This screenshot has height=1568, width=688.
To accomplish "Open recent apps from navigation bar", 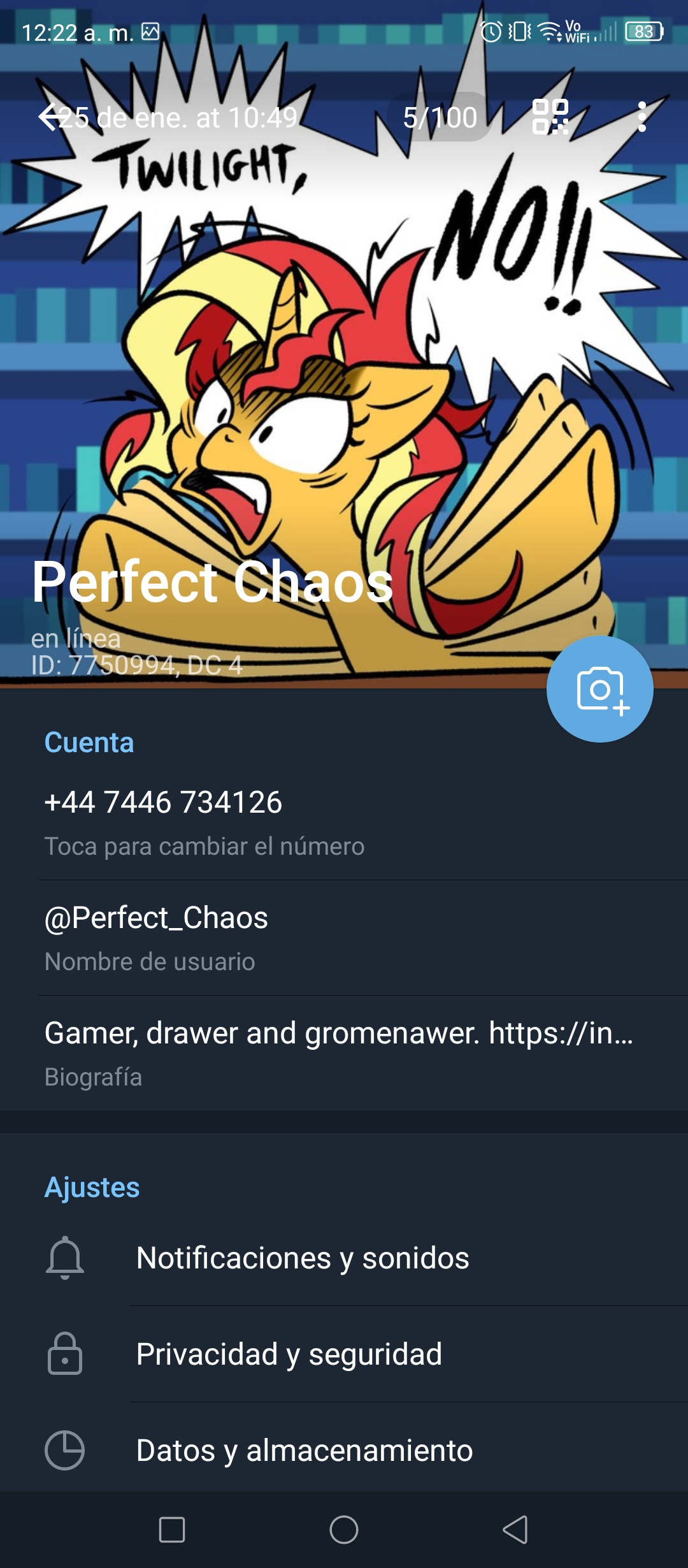I will [x=172, y=1529].
